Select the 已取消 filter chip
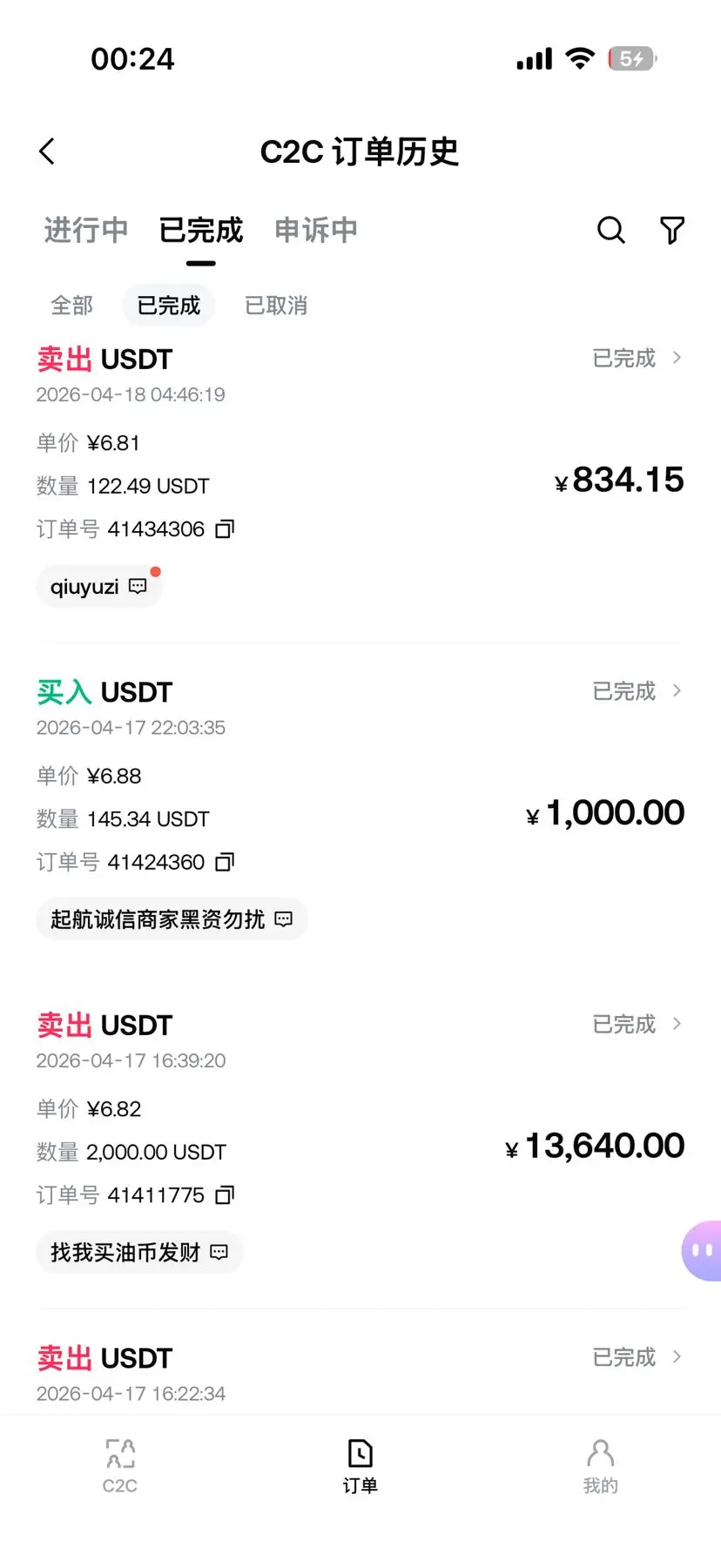 pos(276,306)
